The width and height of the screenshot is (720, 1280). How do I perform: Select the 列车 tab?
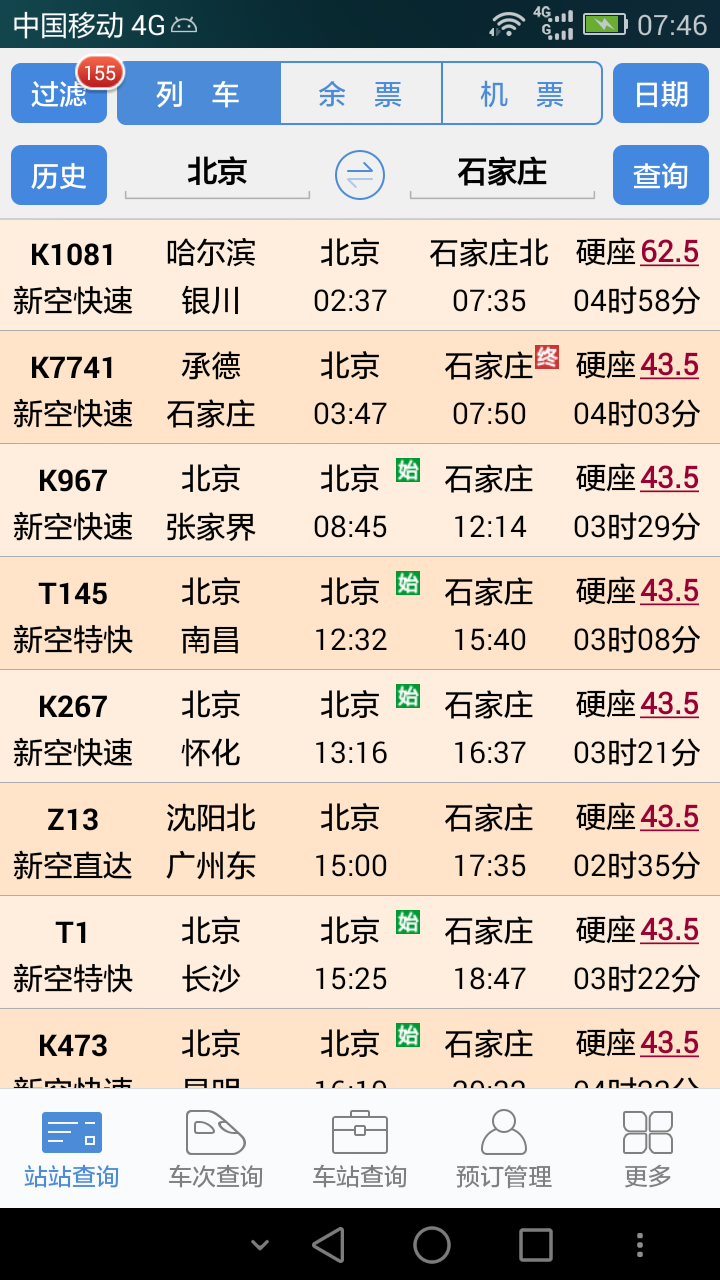coord(198,94)
